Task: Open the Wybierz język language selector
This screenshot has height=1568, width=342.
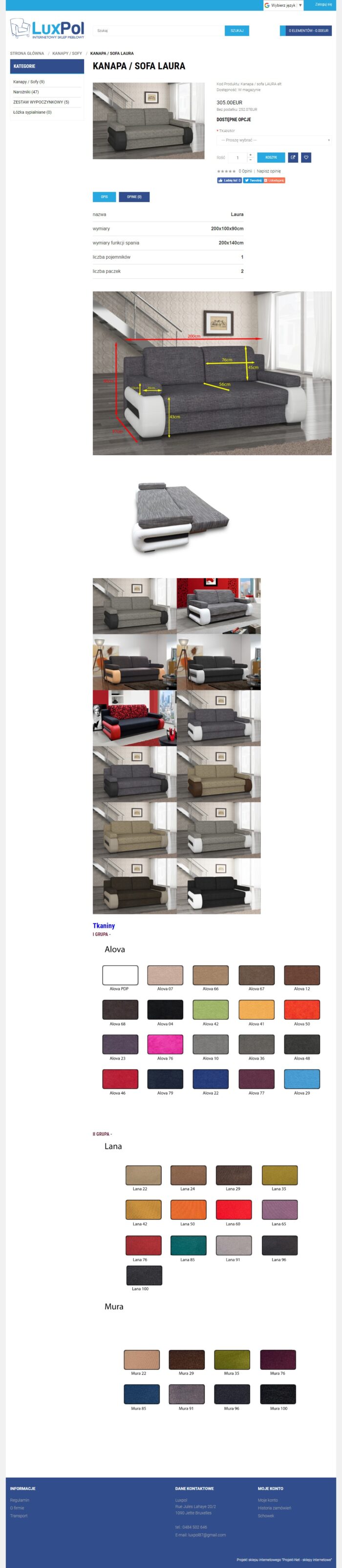Action: coord(283,5)
